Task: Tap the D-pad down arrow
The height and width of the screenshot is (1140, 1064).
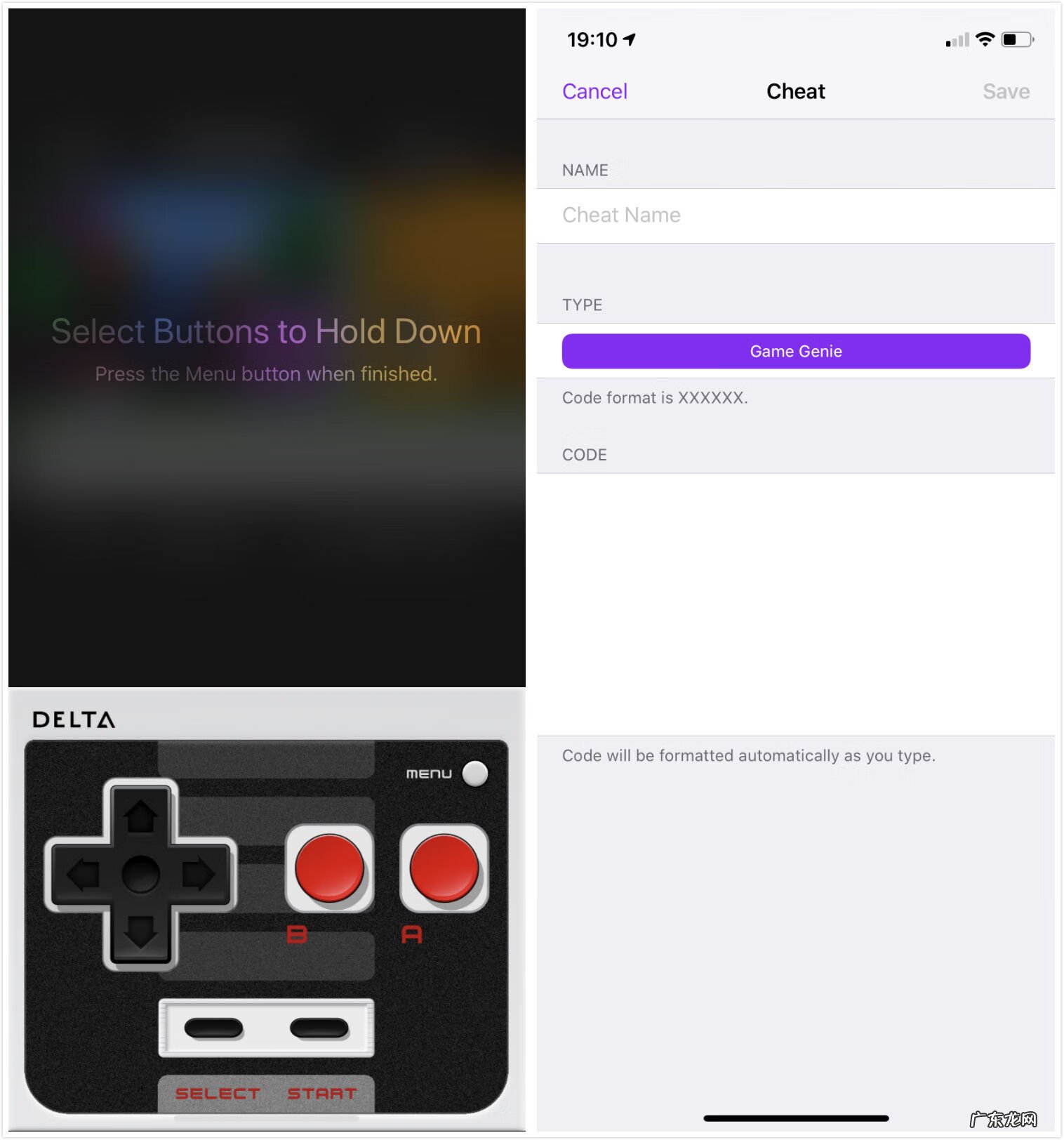Action: pyautogui.click(x=141, y=932)
